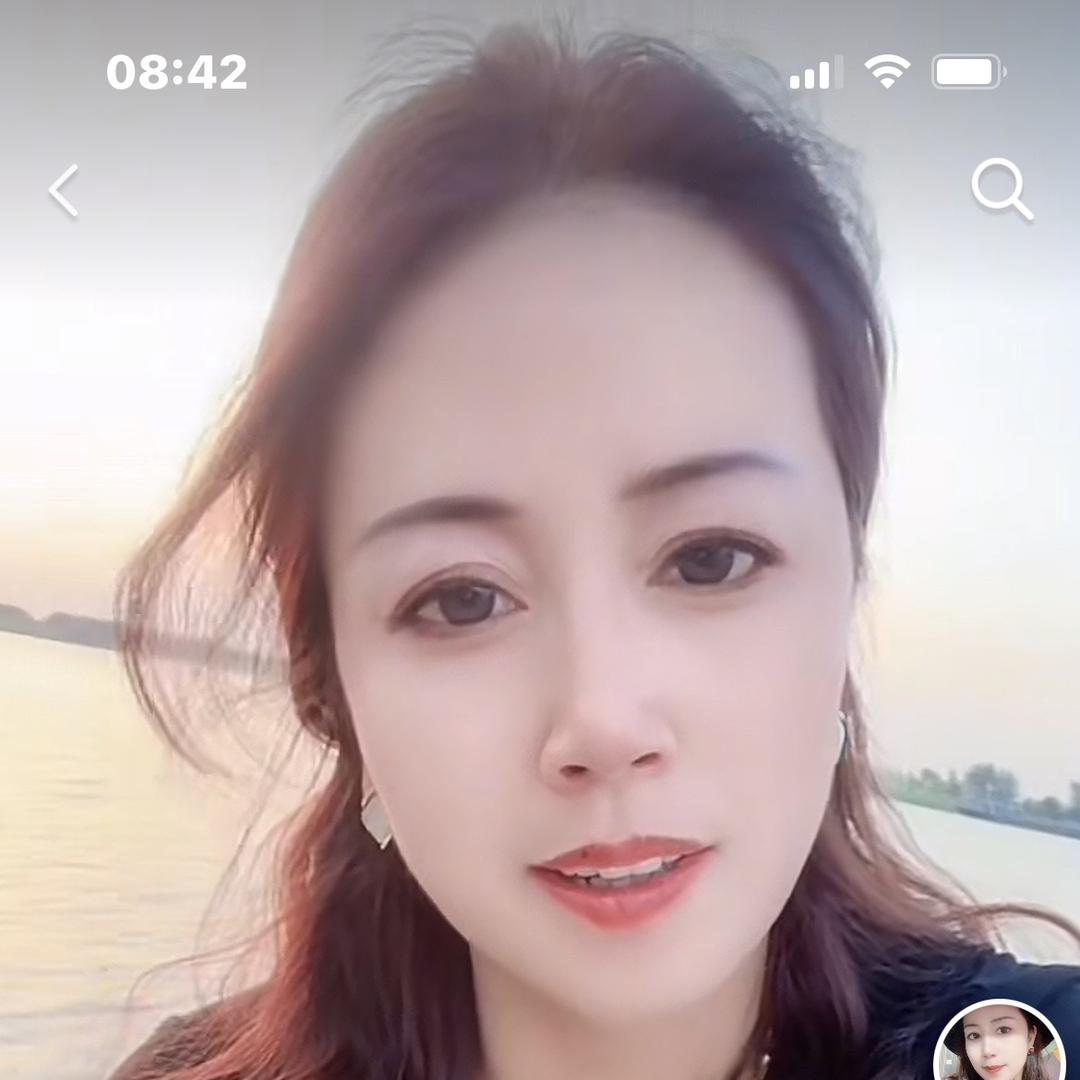Open the creator's profile avatar
The height and width of the screenshot is (1080, 1080).
(999, 1045)
